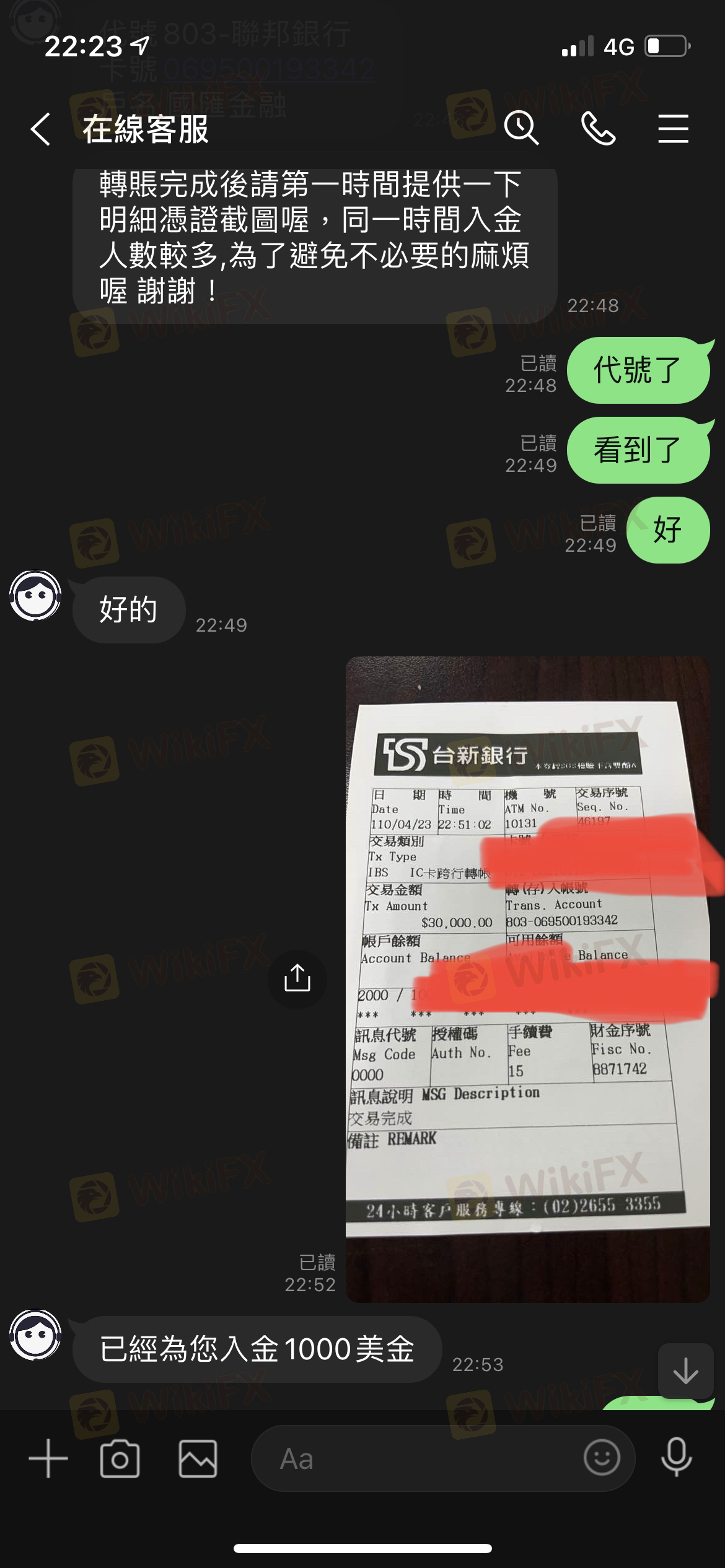This screenshot has width=725, height=1568.
Task: Open the chat menu
Action: [x=673, y=129]
